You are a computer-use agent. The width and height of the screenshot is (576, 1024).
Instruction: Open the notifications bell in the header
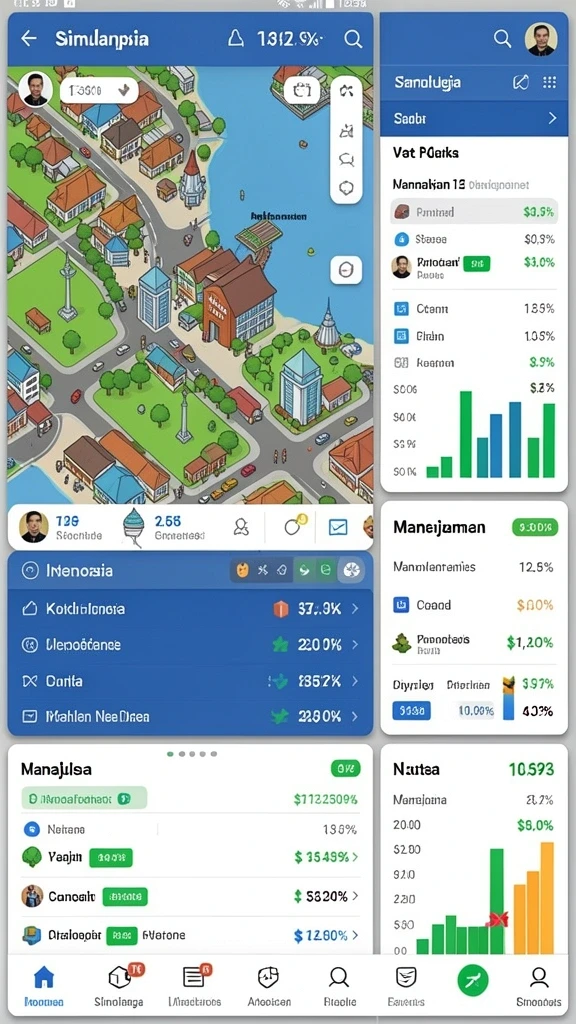pyautogui.click(x=235, y=39)
